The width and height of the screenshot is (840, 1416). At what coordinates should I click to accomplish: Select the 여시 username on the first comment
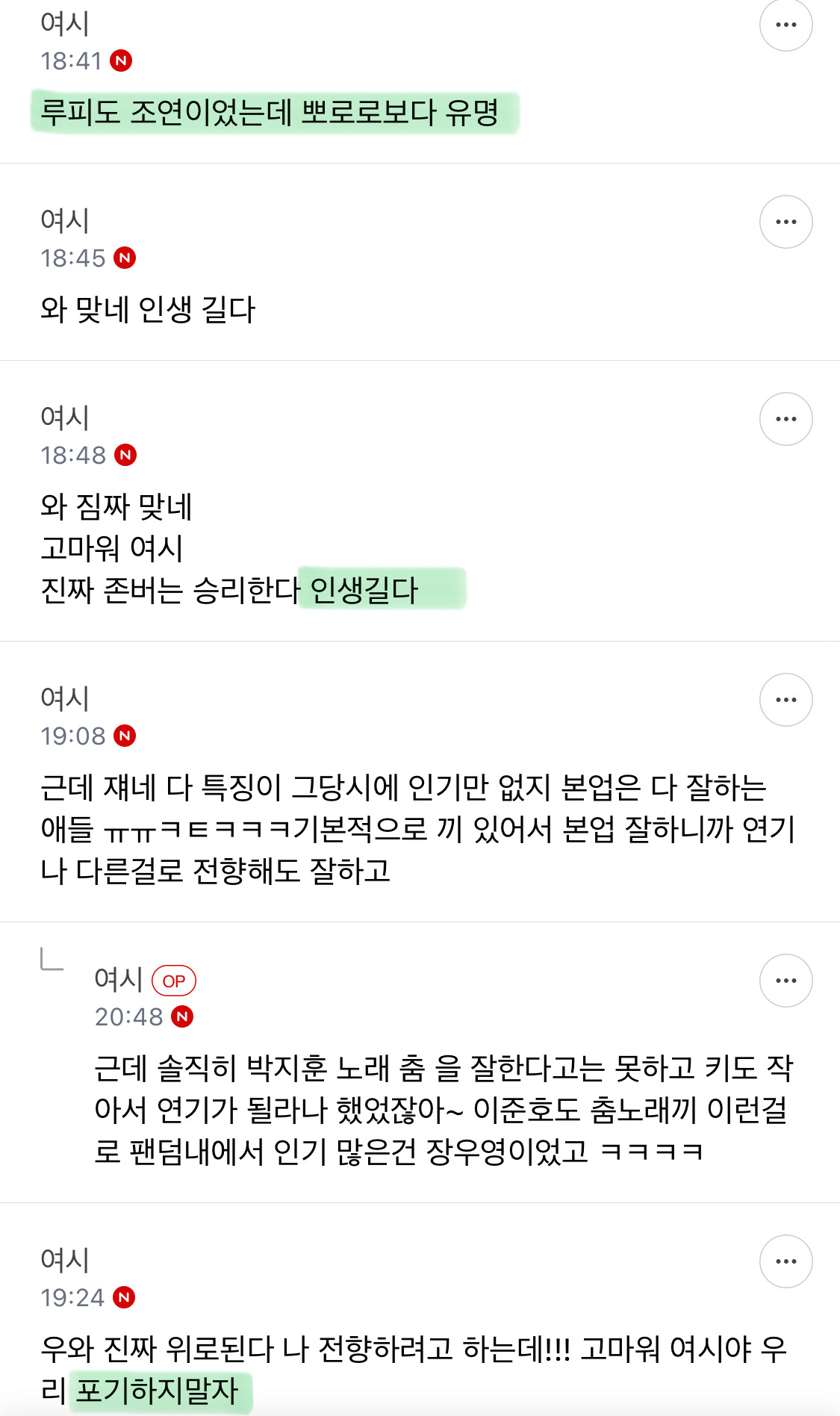click(x=66, y=22)
